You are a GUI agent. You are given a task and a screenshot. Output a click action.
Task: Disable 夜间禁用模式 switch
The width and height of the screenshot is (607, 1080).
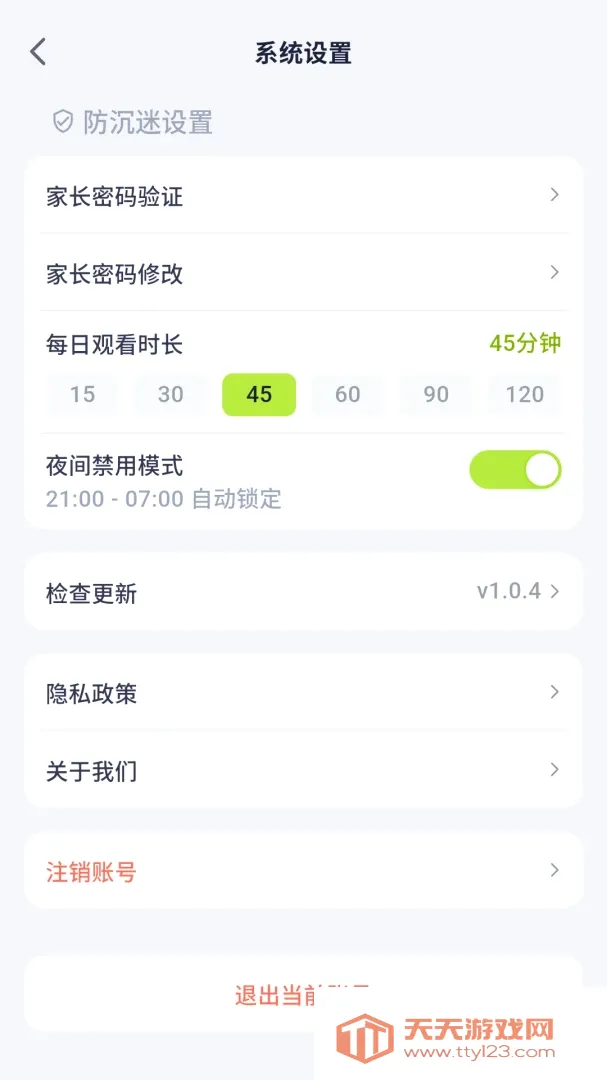515,470
